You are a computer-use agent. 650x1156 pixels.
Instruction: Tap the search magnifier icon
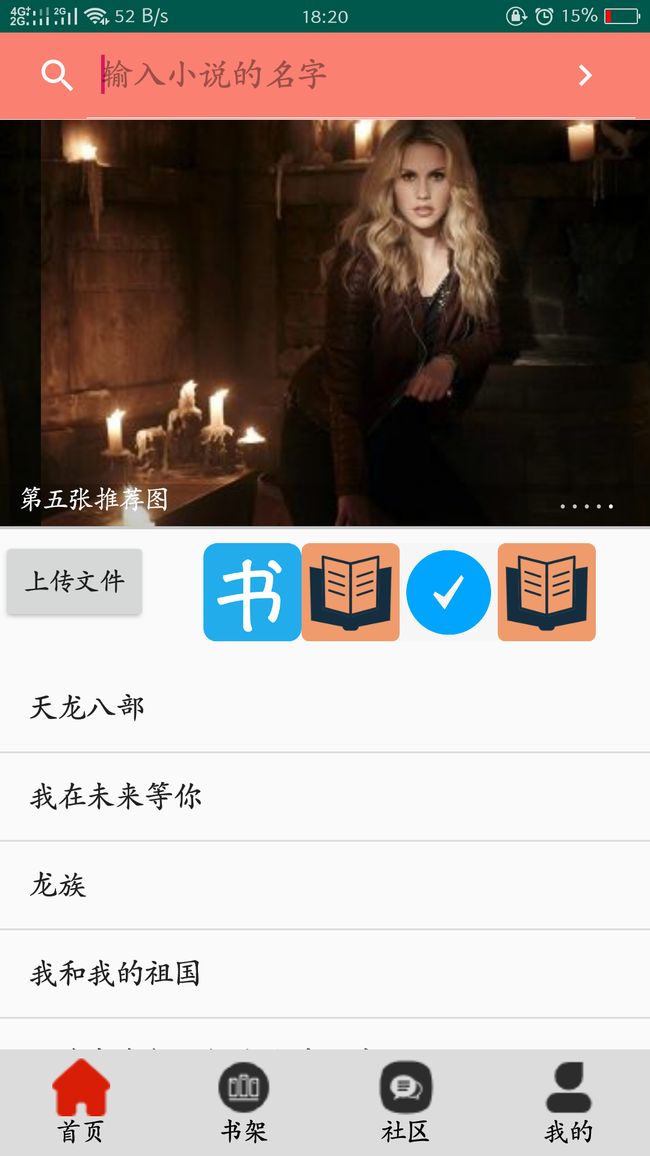[57, 75]
